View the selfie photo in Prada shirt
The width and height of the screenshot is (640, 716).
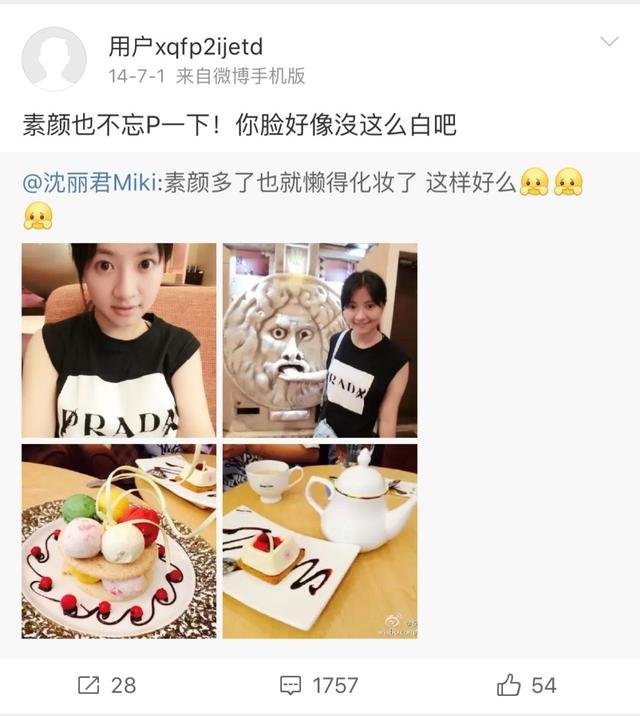pyautogui.click(x=118, y=340)
